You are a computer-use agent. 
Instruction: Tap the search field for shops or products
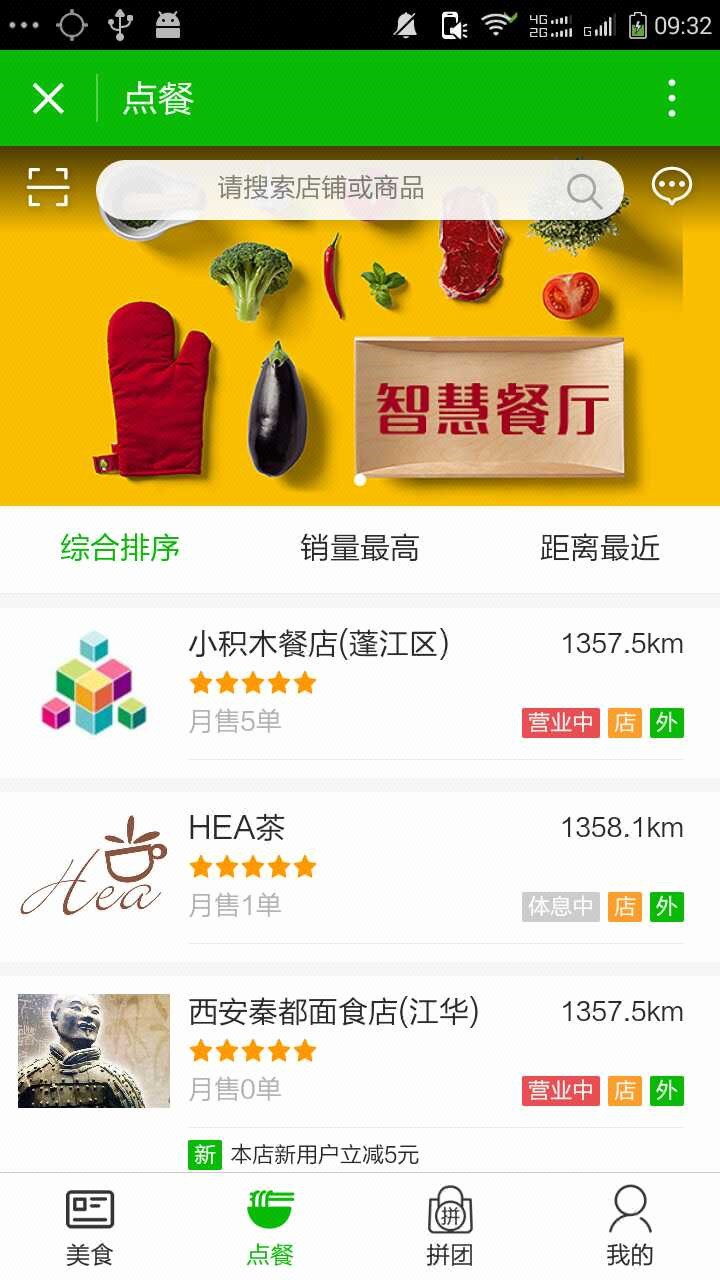click(360, 189)
